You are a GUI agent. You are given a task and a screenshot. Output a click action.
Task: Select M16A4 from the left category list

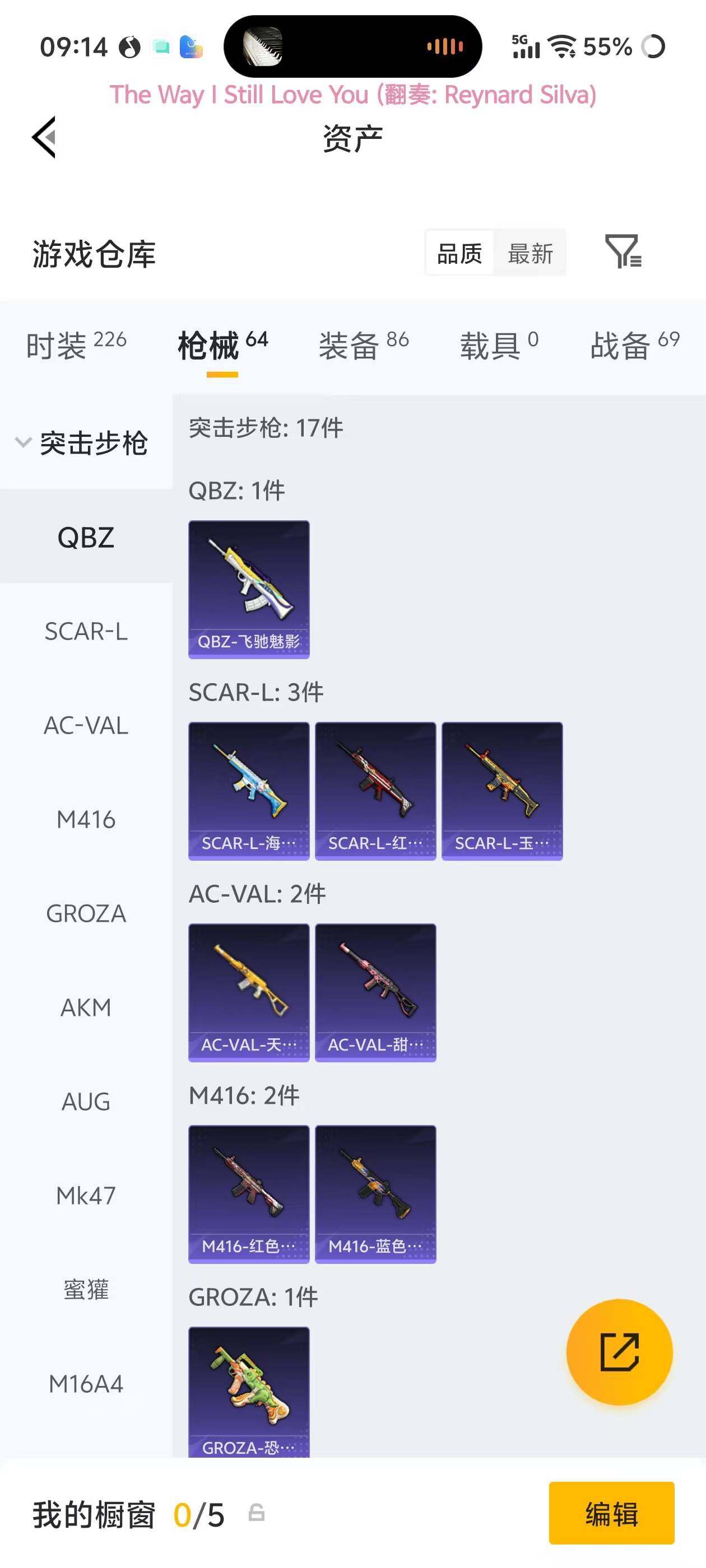[x=85, y=1382]
